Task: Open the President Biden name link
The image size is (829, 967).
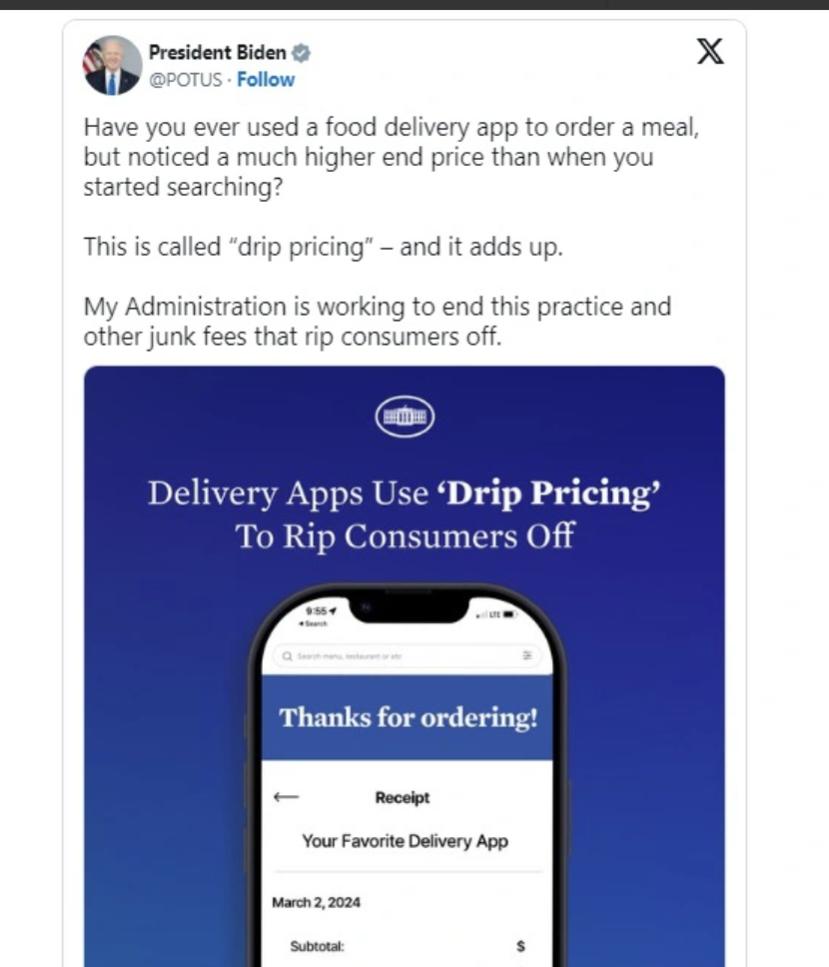Action: pos(217,52)
